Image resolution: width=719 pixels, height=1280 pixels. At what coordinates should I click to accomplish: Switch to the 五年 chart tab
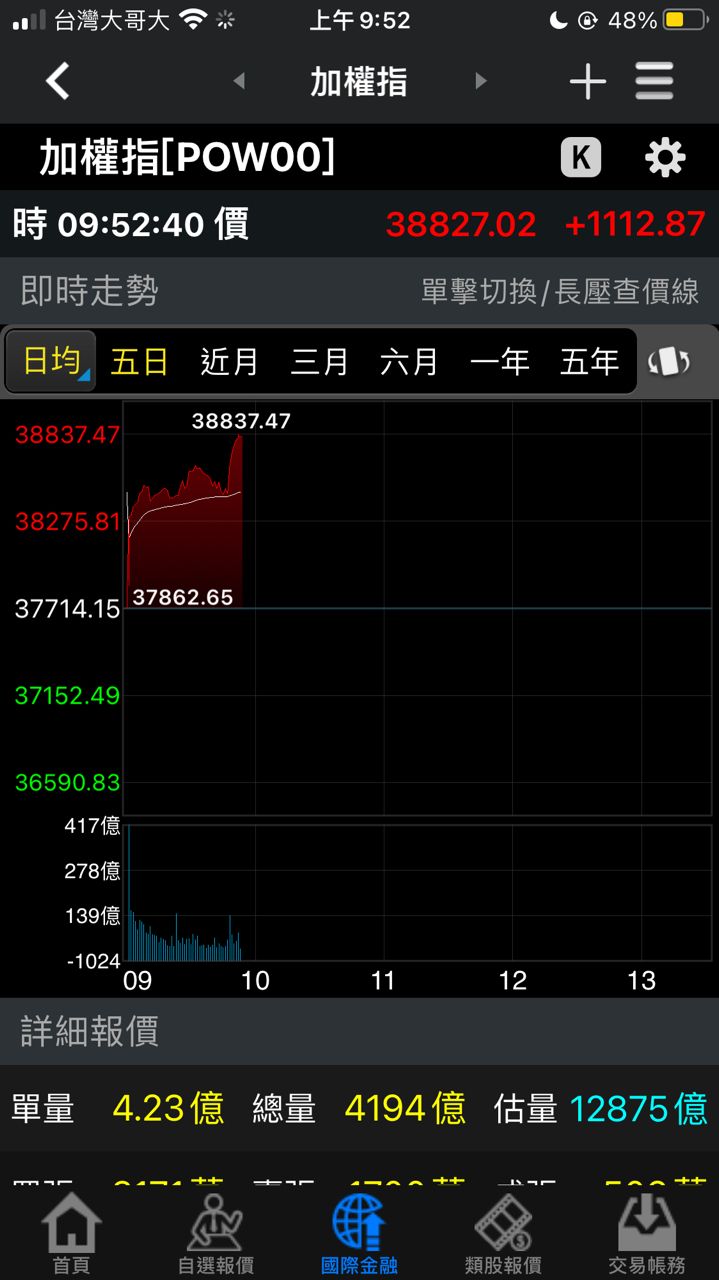tap(589, 361)
